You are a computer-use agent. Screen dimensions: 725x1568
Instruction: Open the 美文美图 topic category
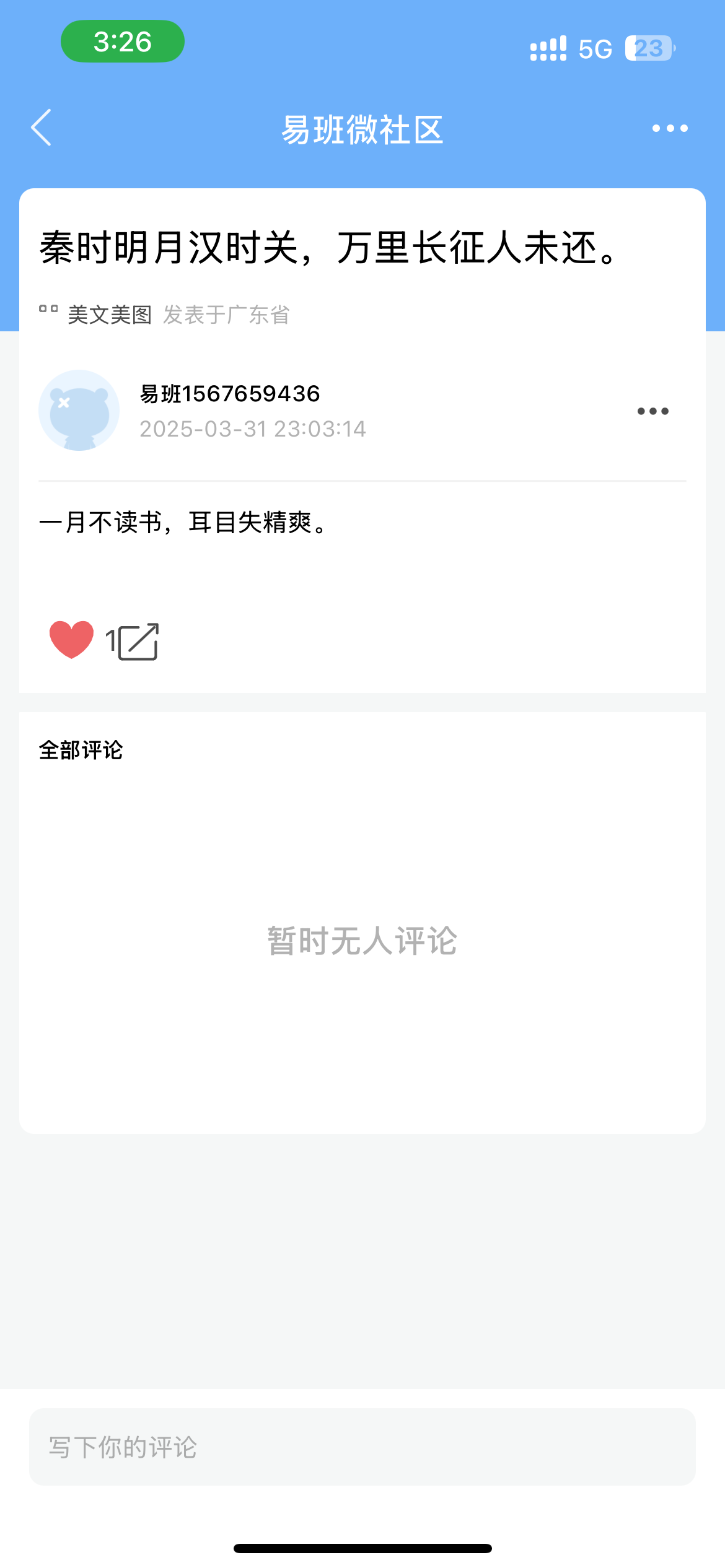(109, 315)
